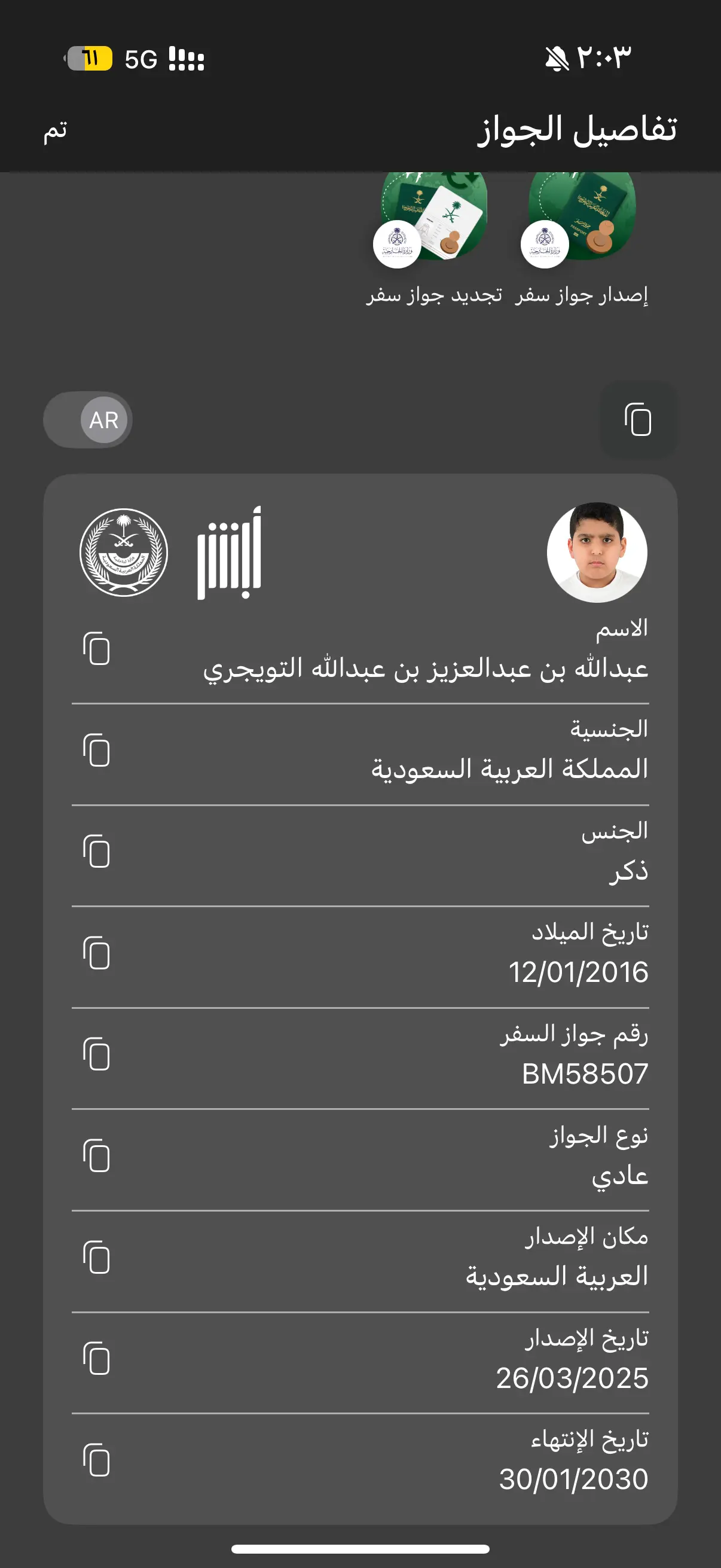Copy the تاريخ الإنتهاء expiry date
The width and height of the screenshot is (721, 1568).
pos(97,1460)
